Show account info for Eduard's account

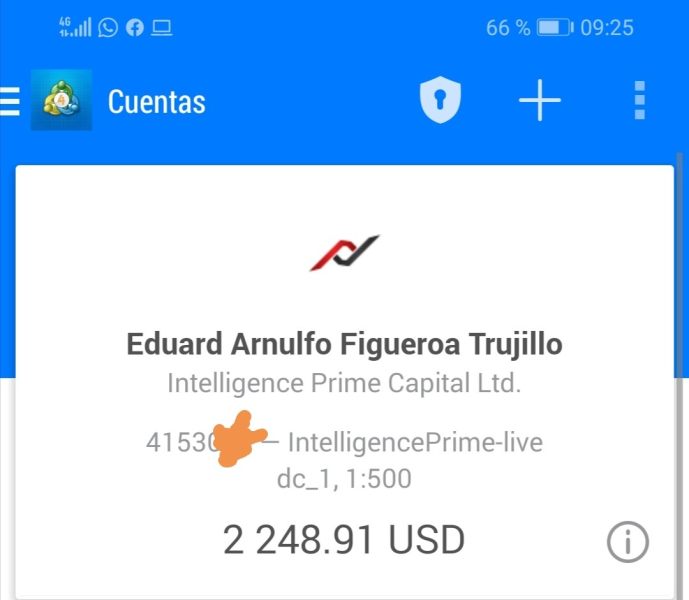coord(628,543)
